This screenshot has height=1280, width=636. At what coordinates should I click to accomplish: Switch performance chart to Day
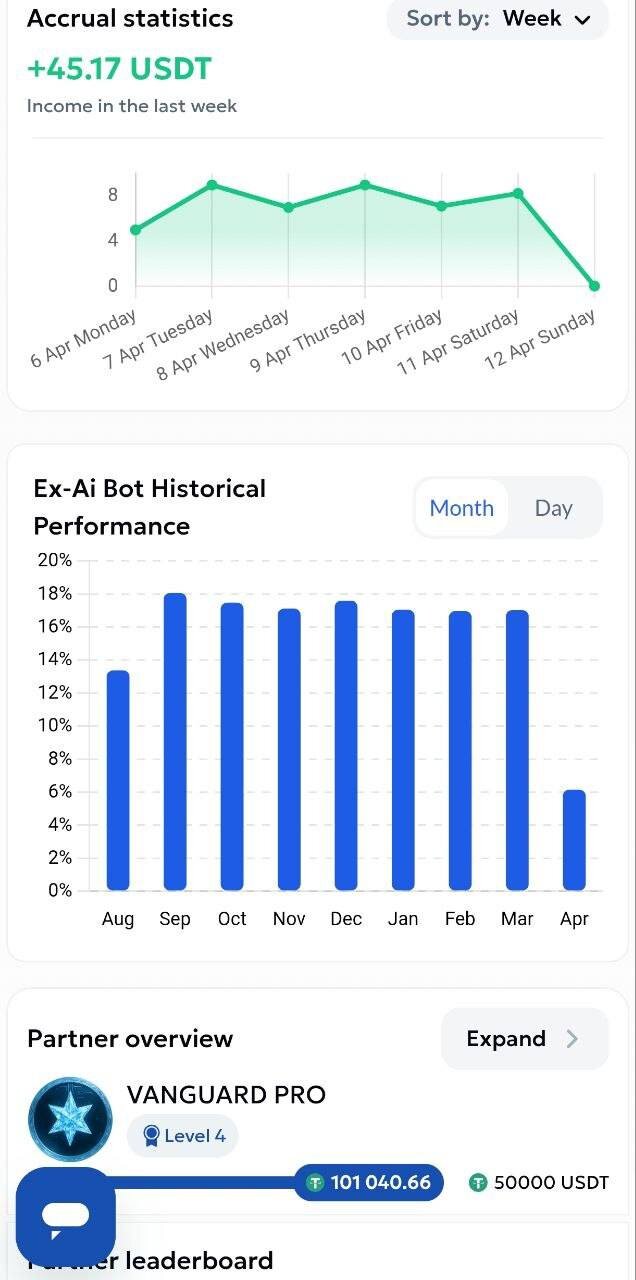pos(553,508)
